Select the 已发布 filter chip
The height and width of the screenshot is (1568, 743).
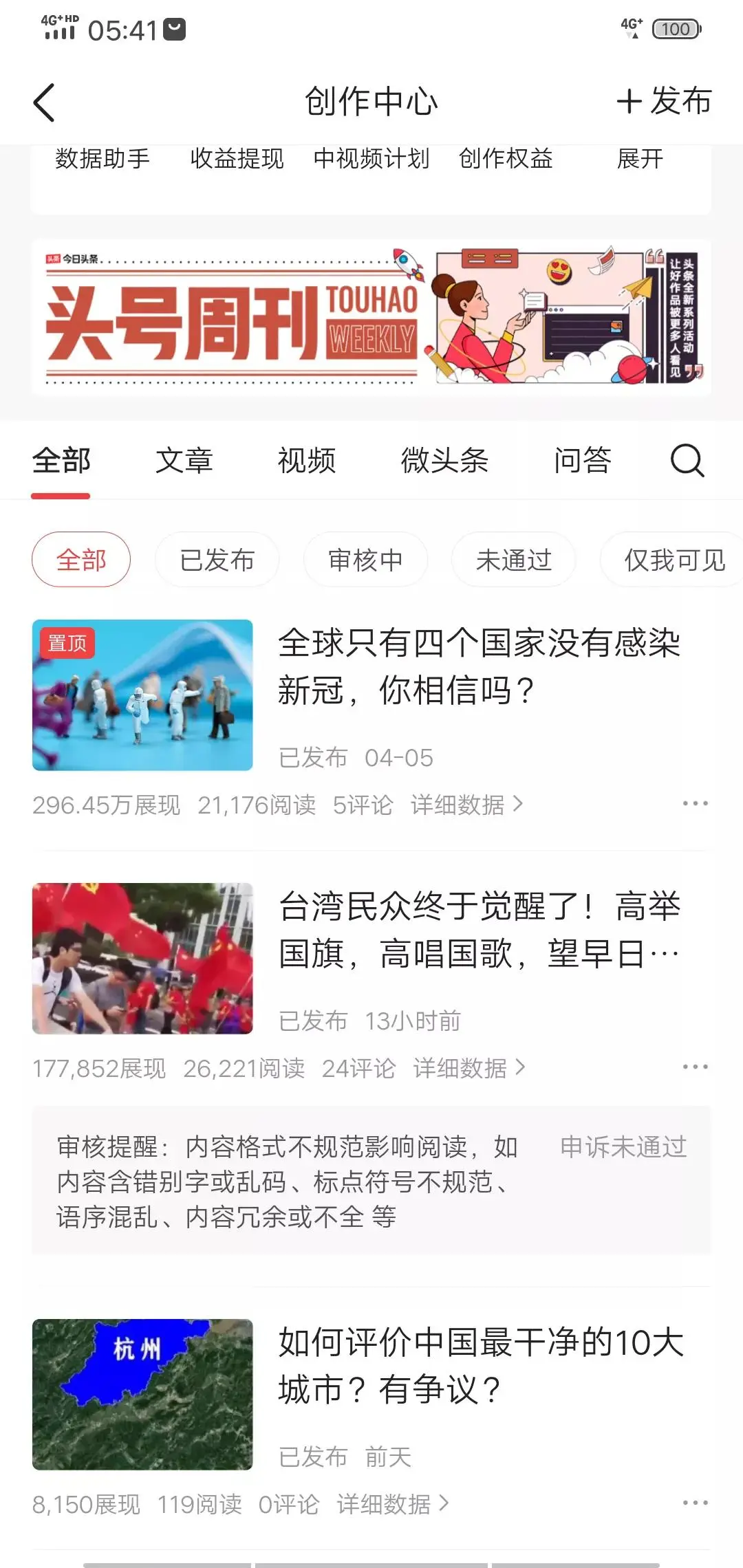[x=217, y=559]
